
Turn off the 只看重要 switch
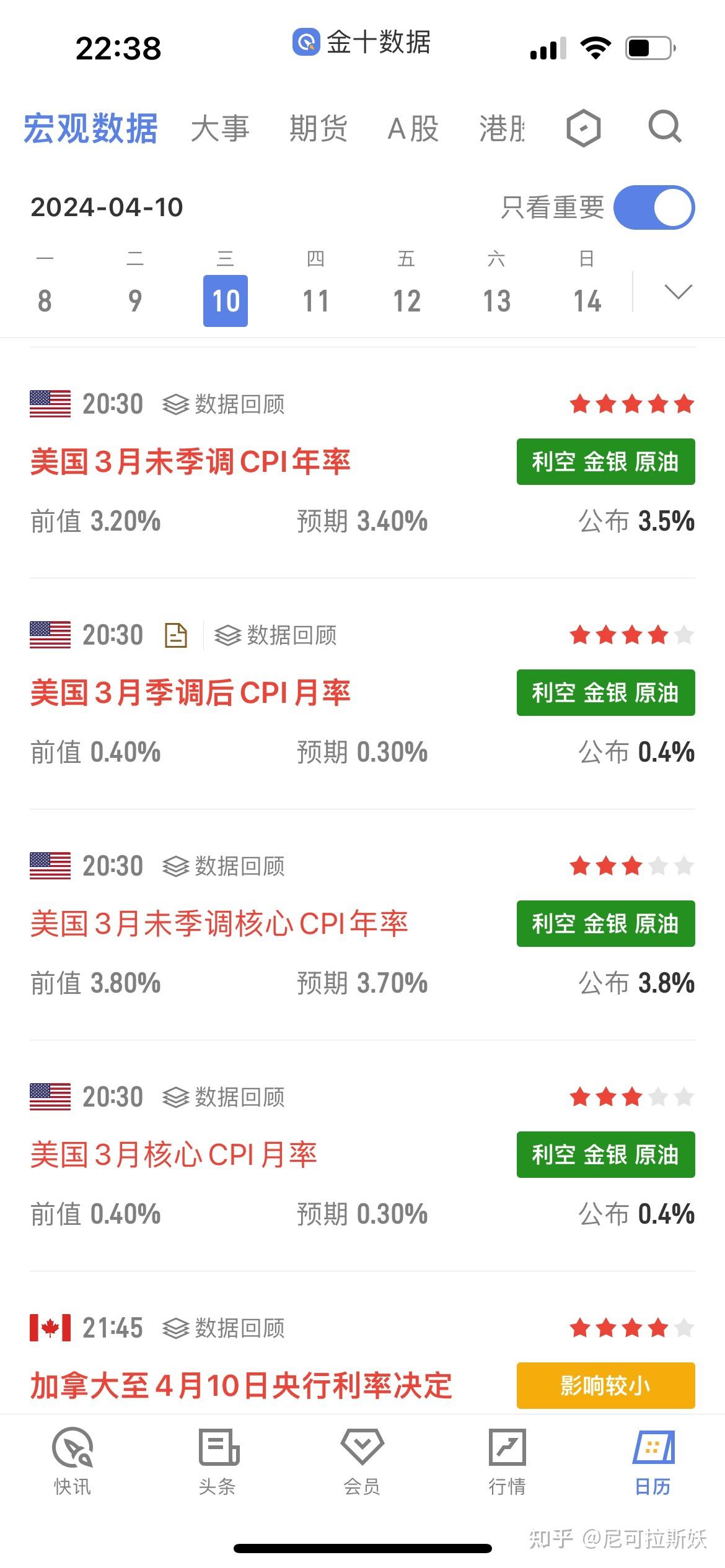tap(654, 207)
